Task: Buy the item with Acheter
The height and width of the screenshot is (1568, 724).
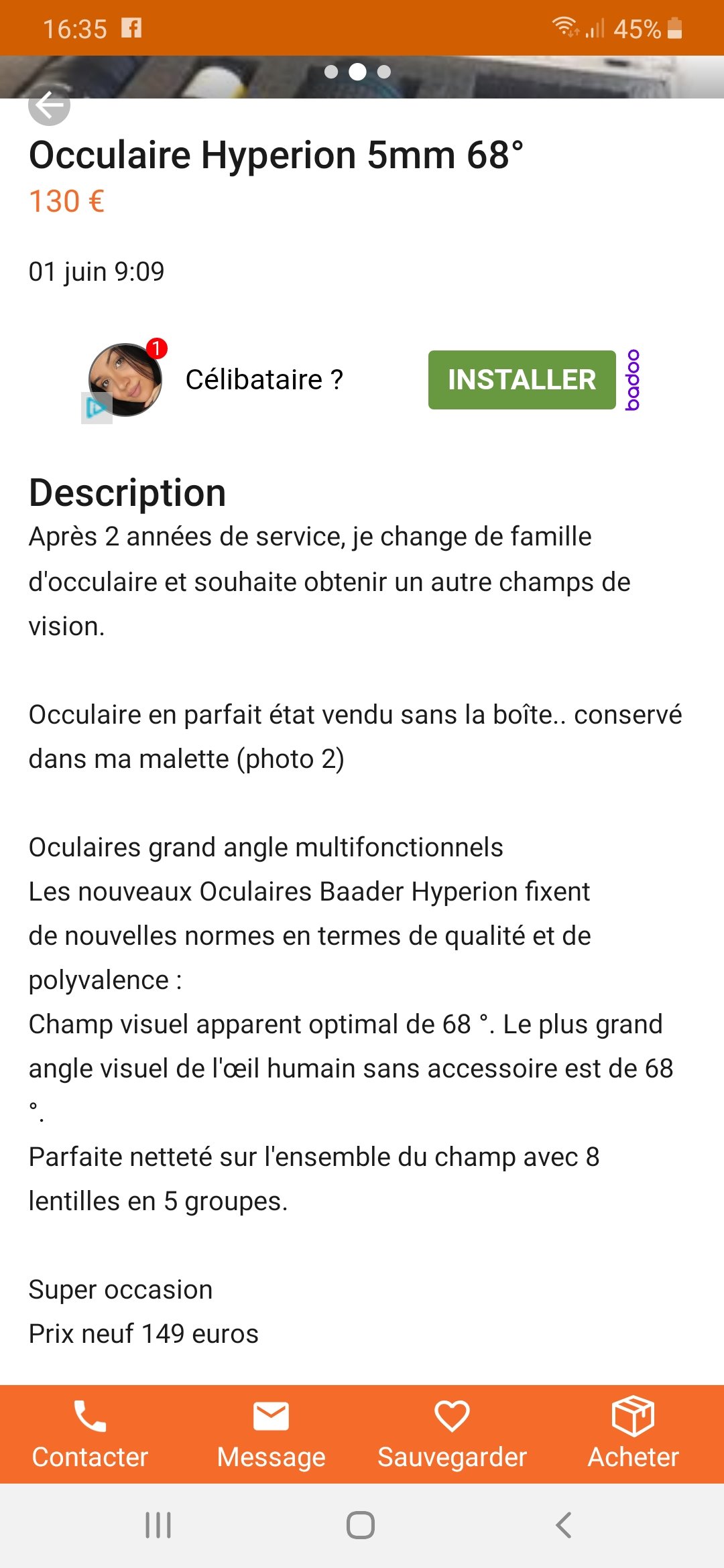Action: point(633,1434)
